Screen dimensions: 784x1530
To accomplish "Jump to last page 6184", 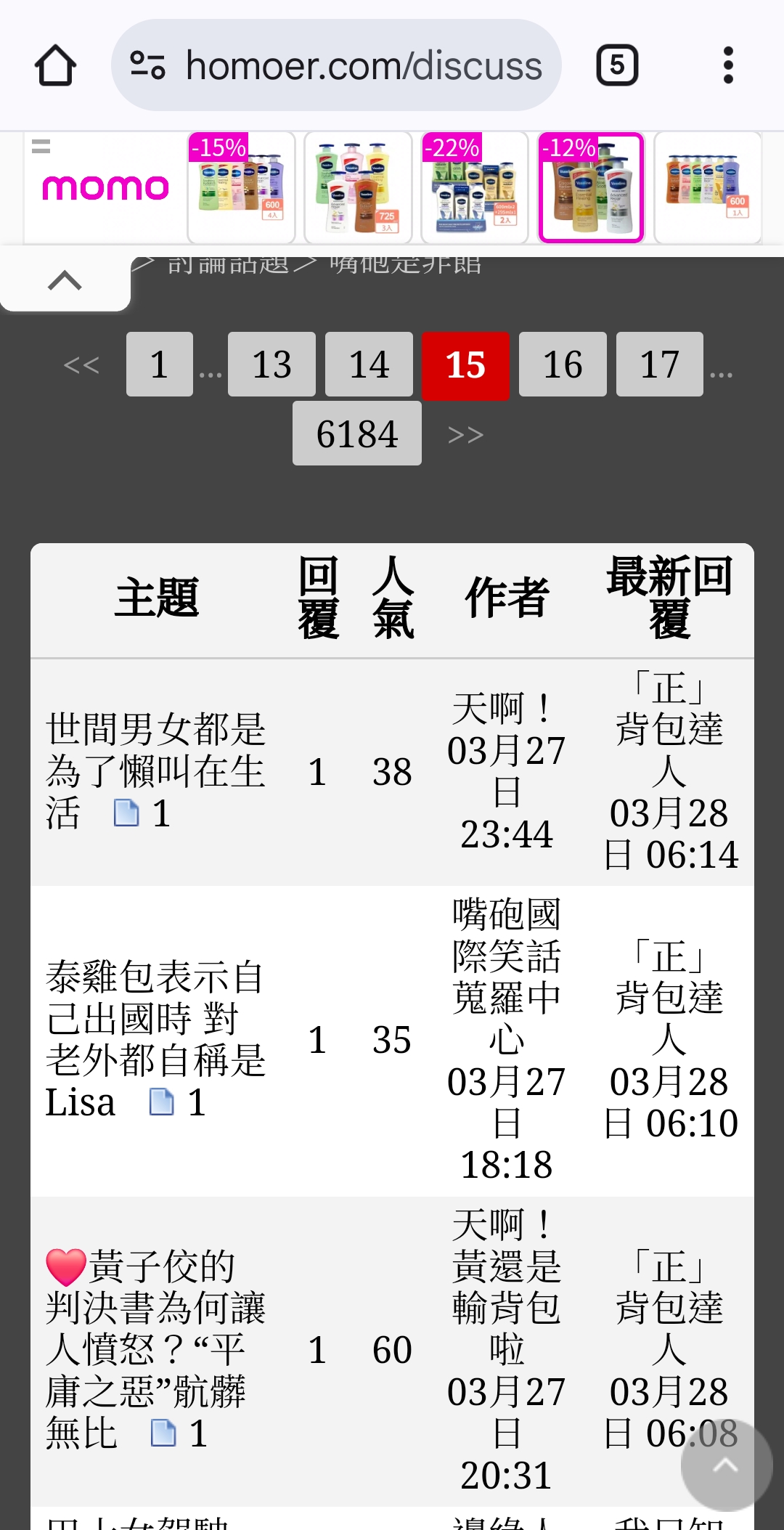I will tap(356, 434).
